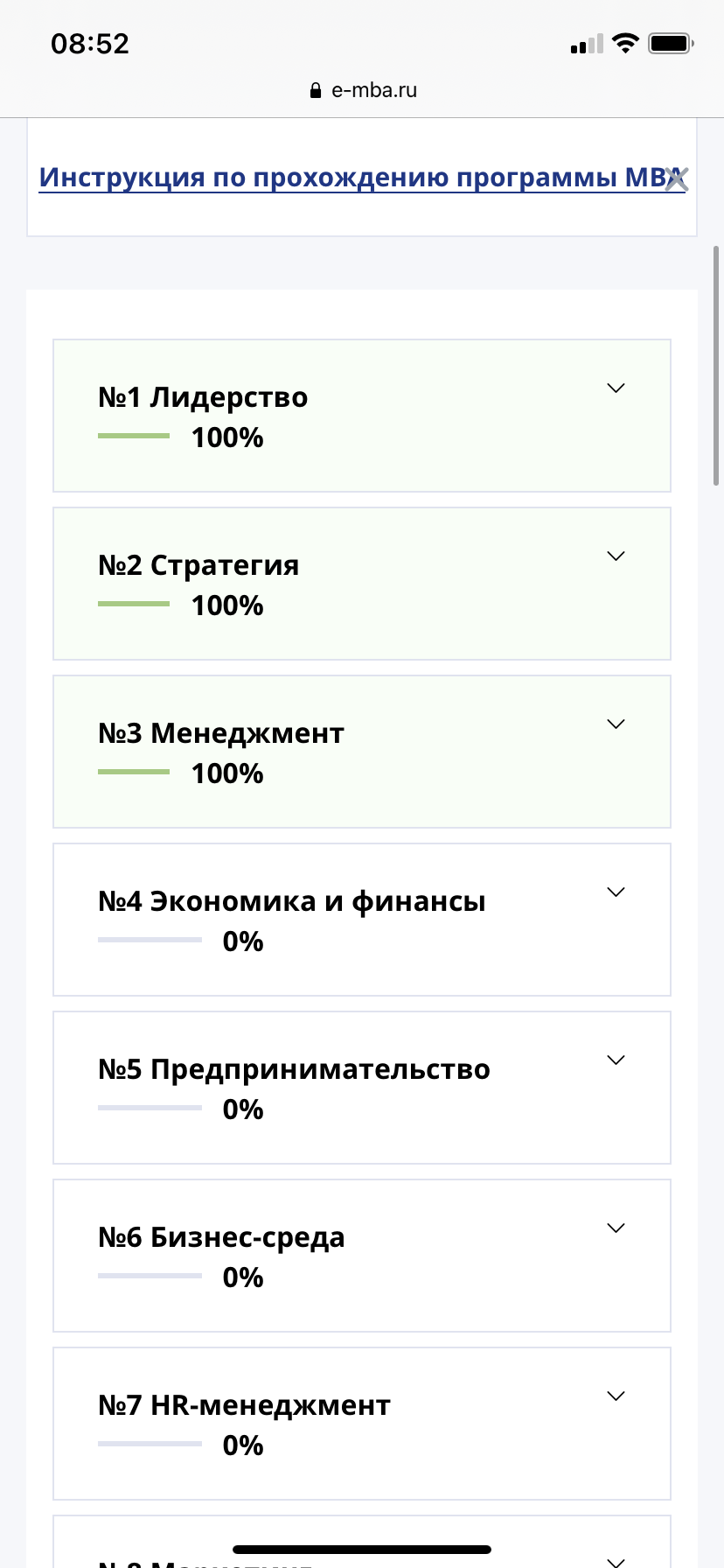Expand module №6 Бизнес-среда
The width and height of the screenshot is (724, 1568).
(x=616, y=1228)
